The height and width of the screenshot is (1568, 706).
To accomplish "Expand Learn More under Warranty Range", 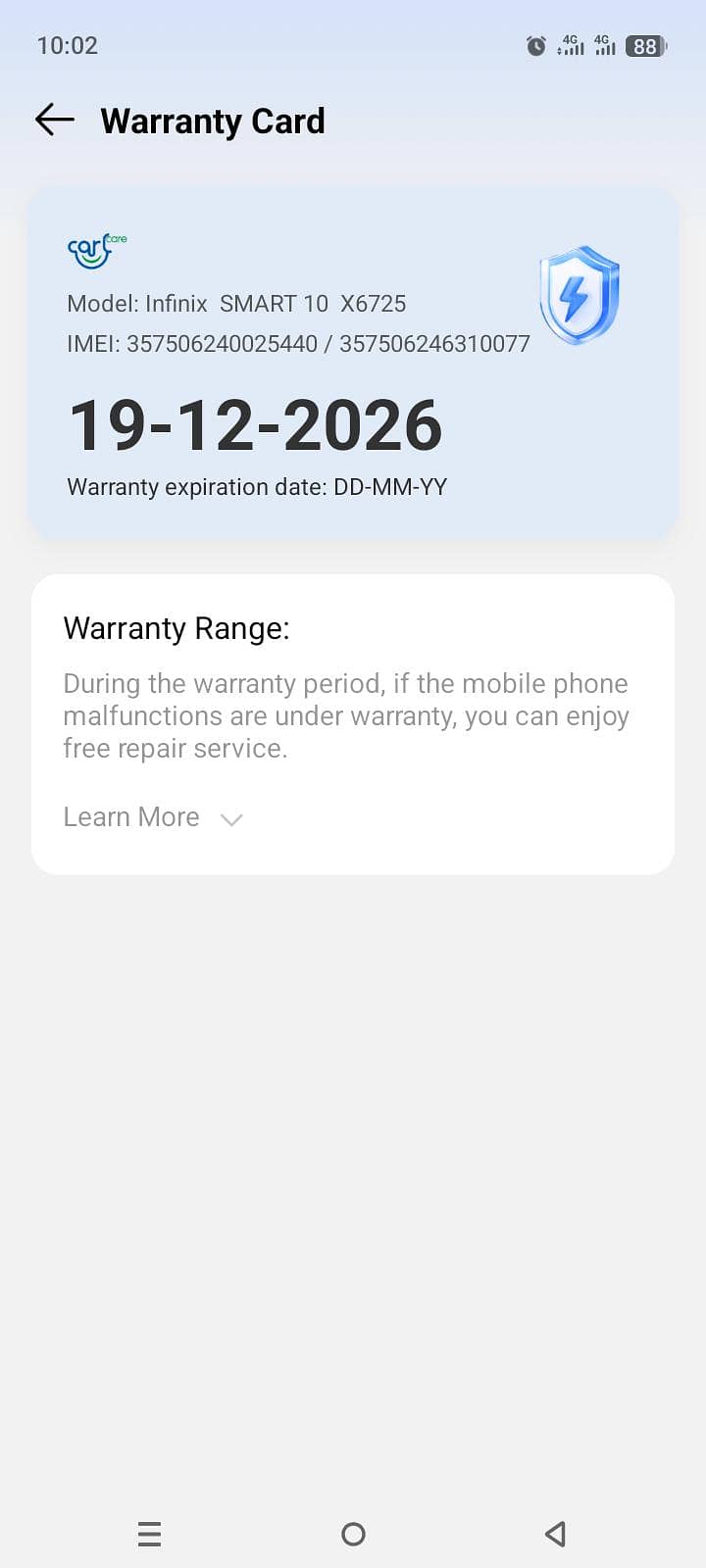I will click(153, 817).
